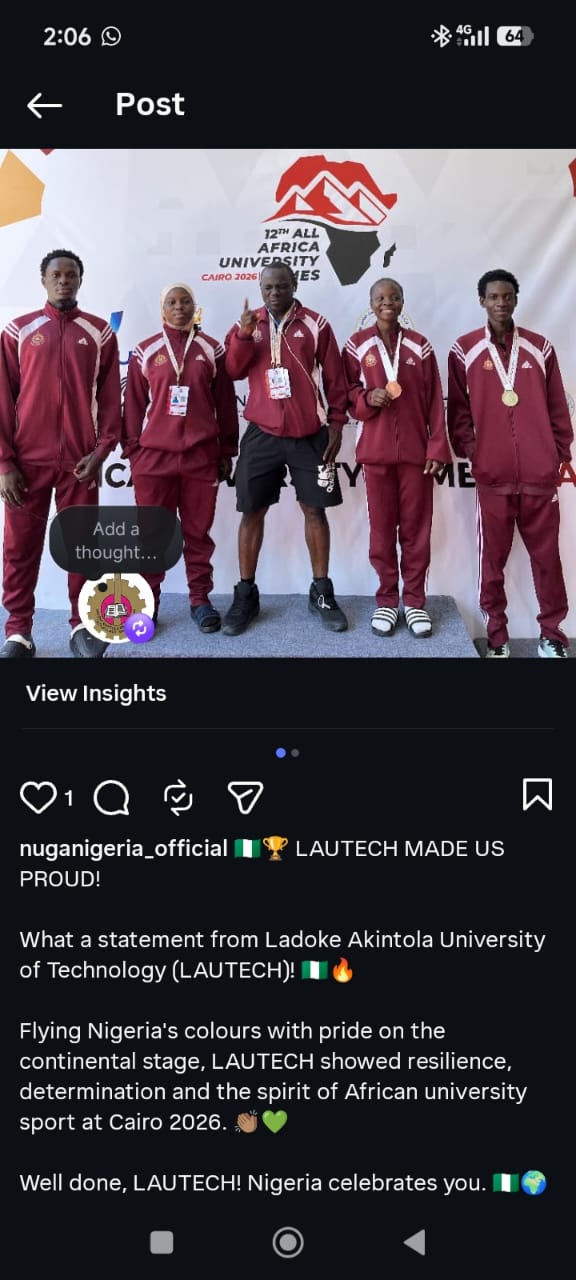The width and height of the screenshot is (576, 1280).
Task: Open the nuganigeria_official profile from the caption
Action: click(124, 849)
